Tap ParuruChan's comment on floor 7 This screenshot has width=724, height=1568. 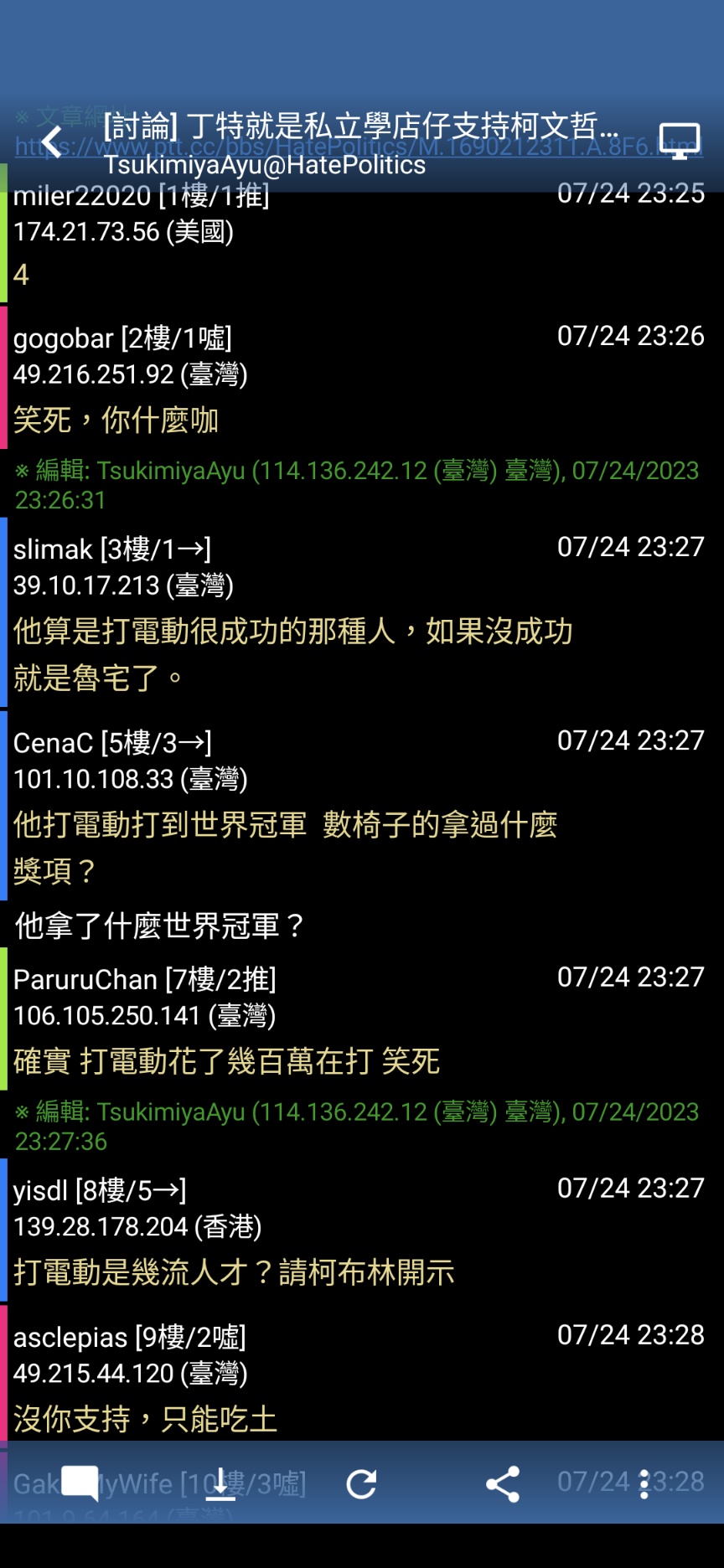[362, 1019]
